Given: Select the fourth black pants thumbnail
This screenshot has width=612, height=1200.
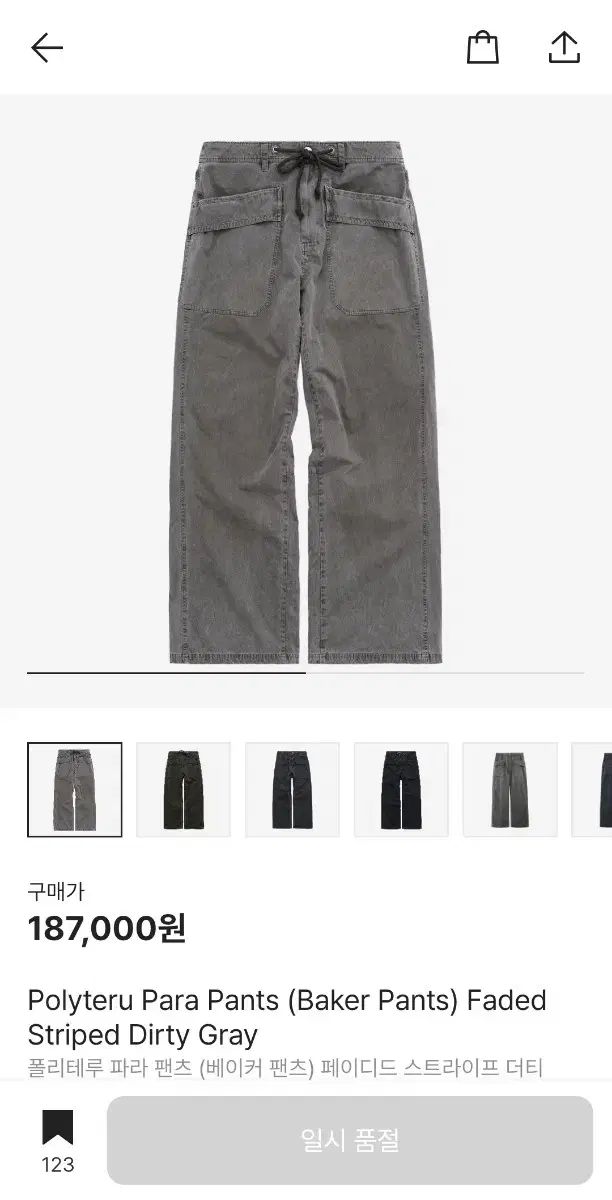Looking at the screenshot, I should pos(401,789).
